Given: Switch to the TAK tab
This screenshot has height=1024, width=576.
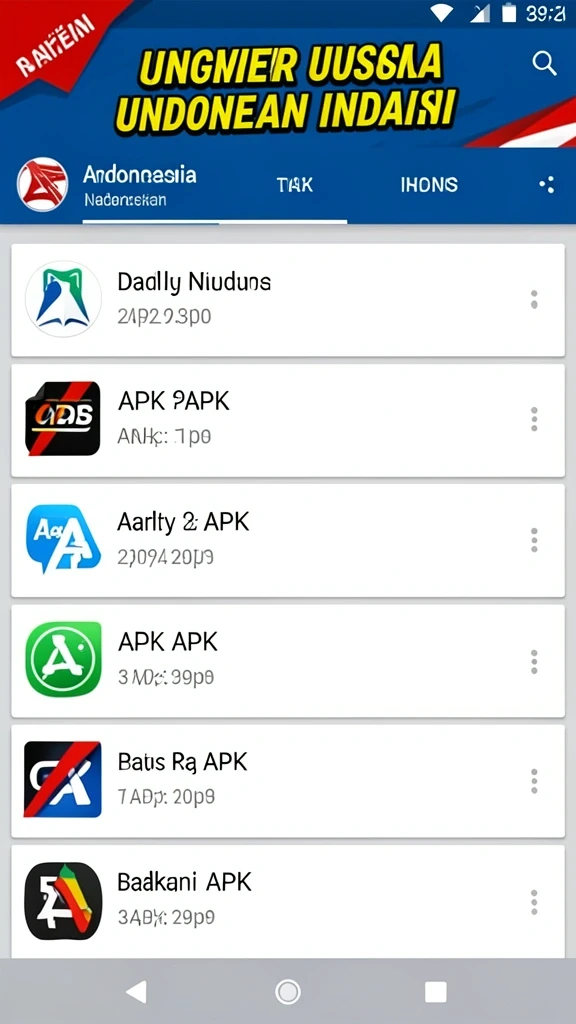Looking at the screenshot, I should point(295,185).
